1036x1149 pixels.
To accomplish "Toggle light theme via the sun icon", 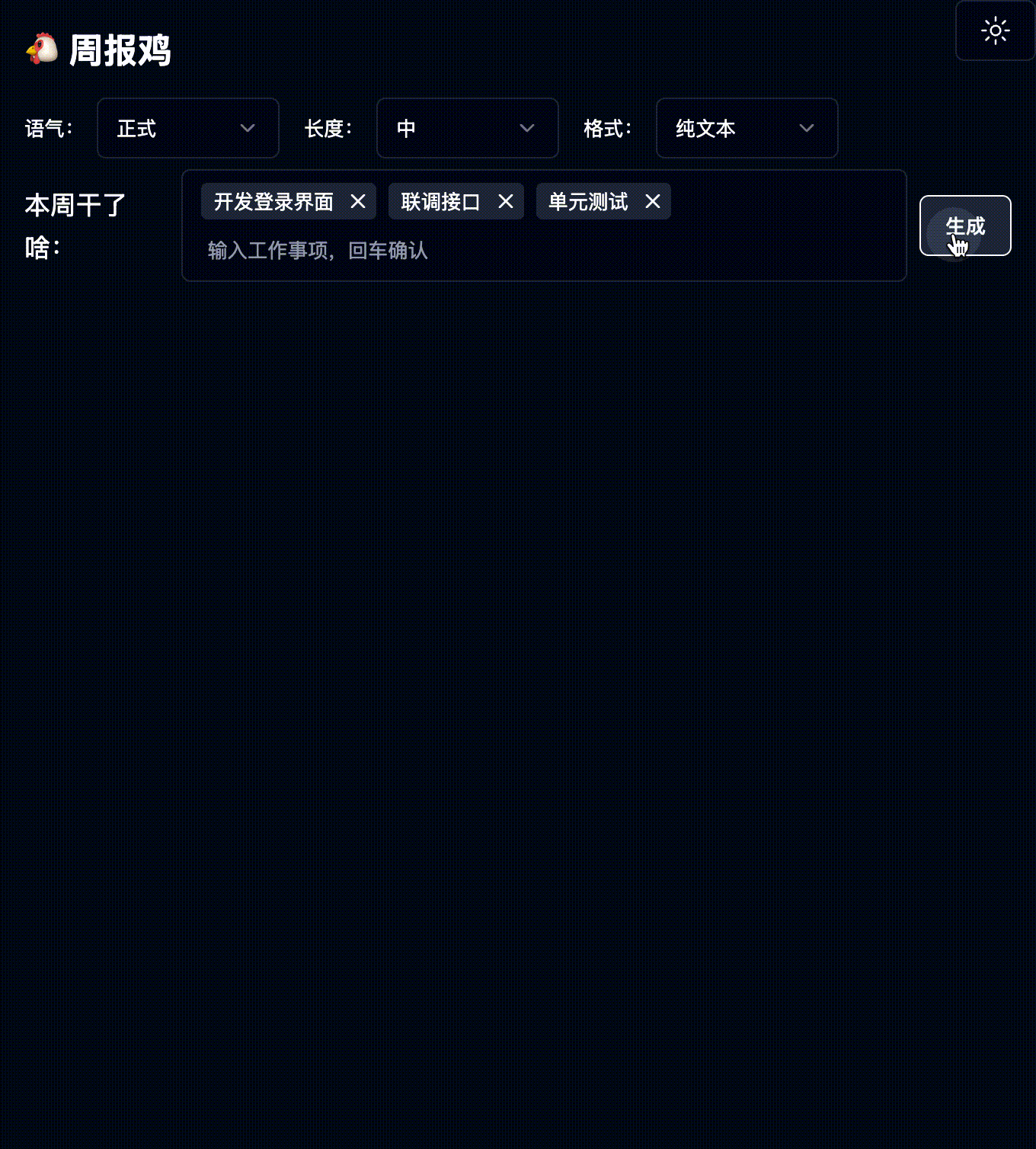I will tap(995, 31).
